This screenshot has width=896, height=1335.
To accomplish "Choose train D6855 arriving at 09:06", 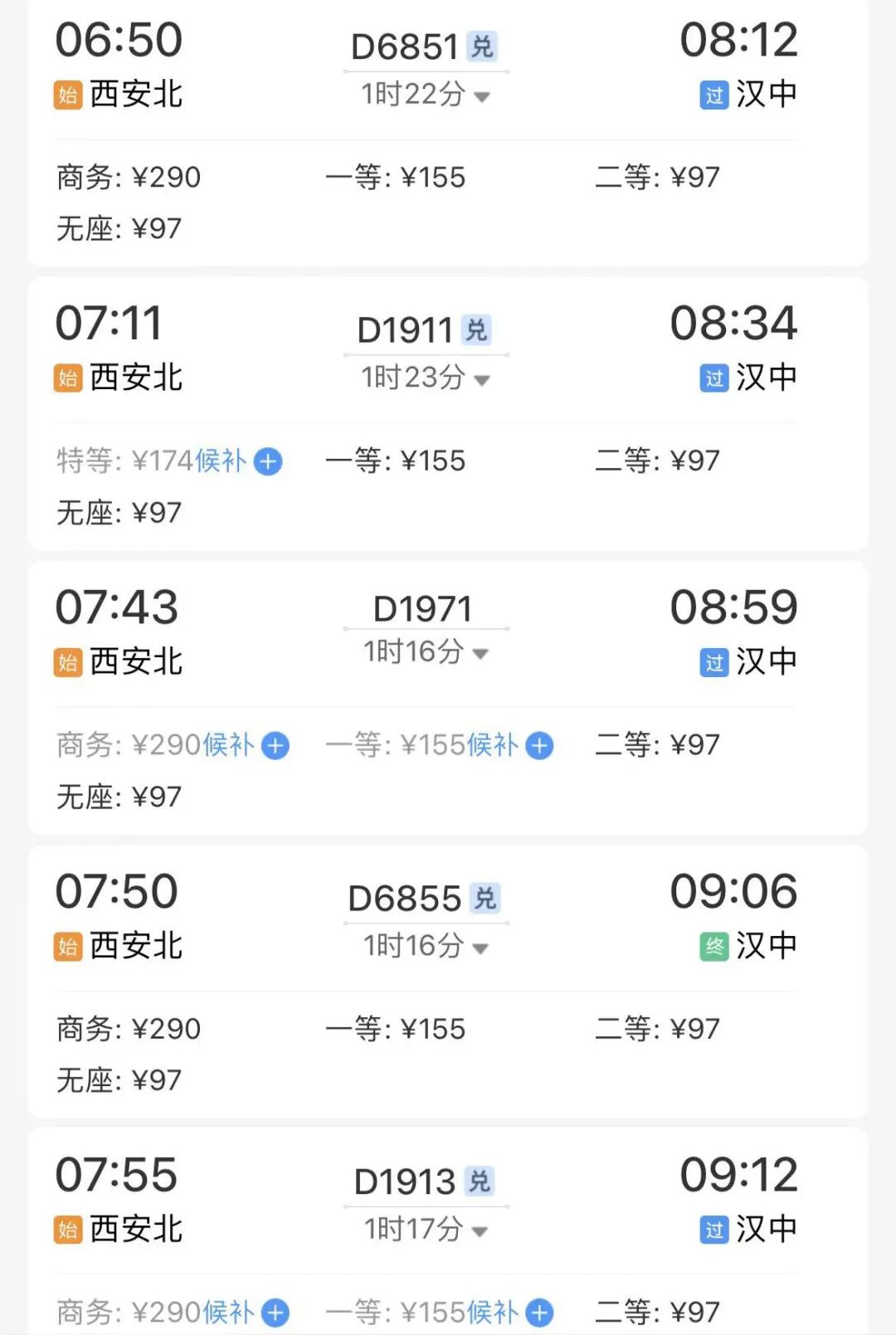I will click(x=405, y=899).
